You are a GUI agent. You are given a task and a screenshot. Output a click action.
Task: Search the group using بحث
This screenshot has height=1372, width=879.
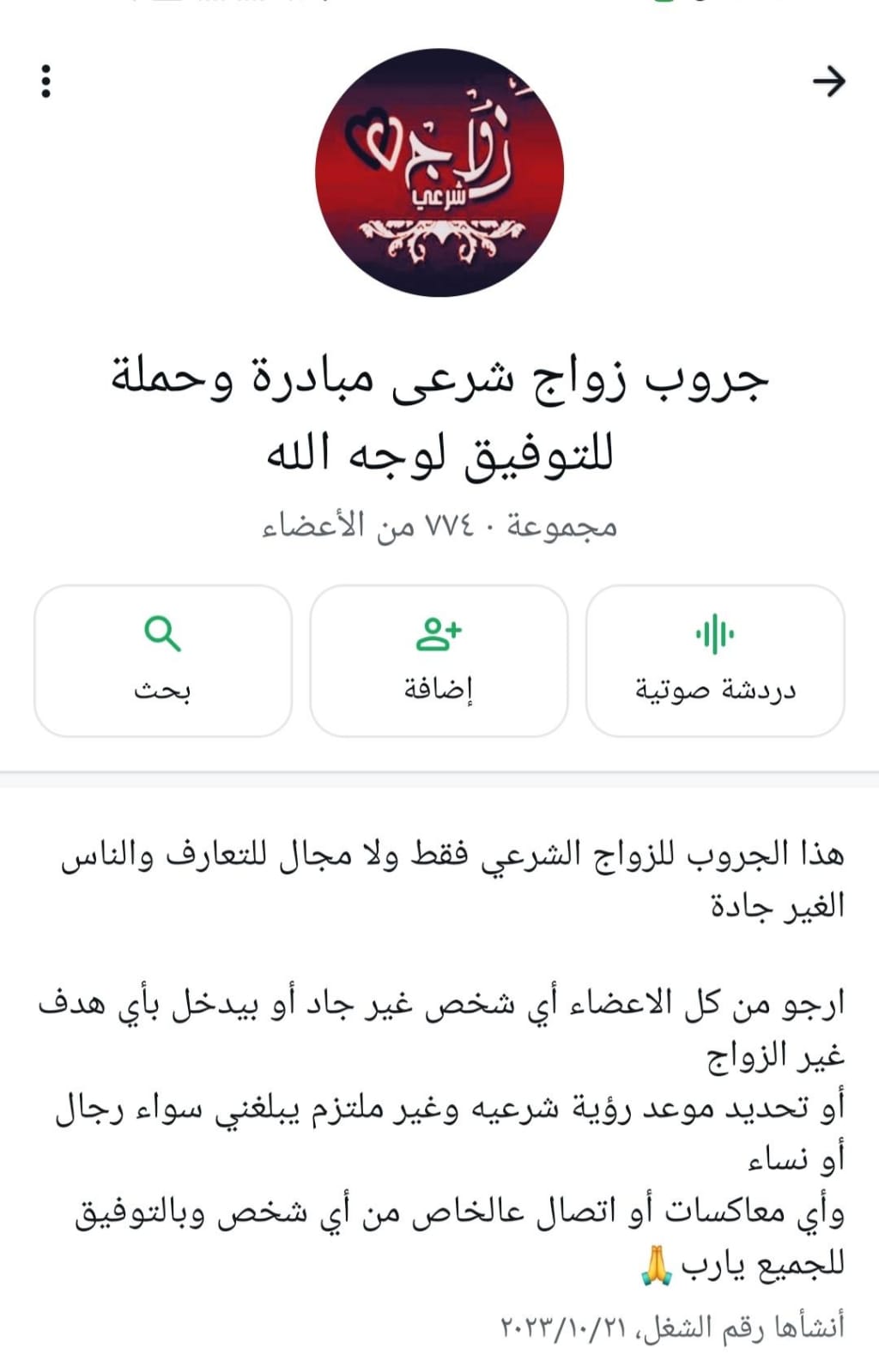pos(163,660)
